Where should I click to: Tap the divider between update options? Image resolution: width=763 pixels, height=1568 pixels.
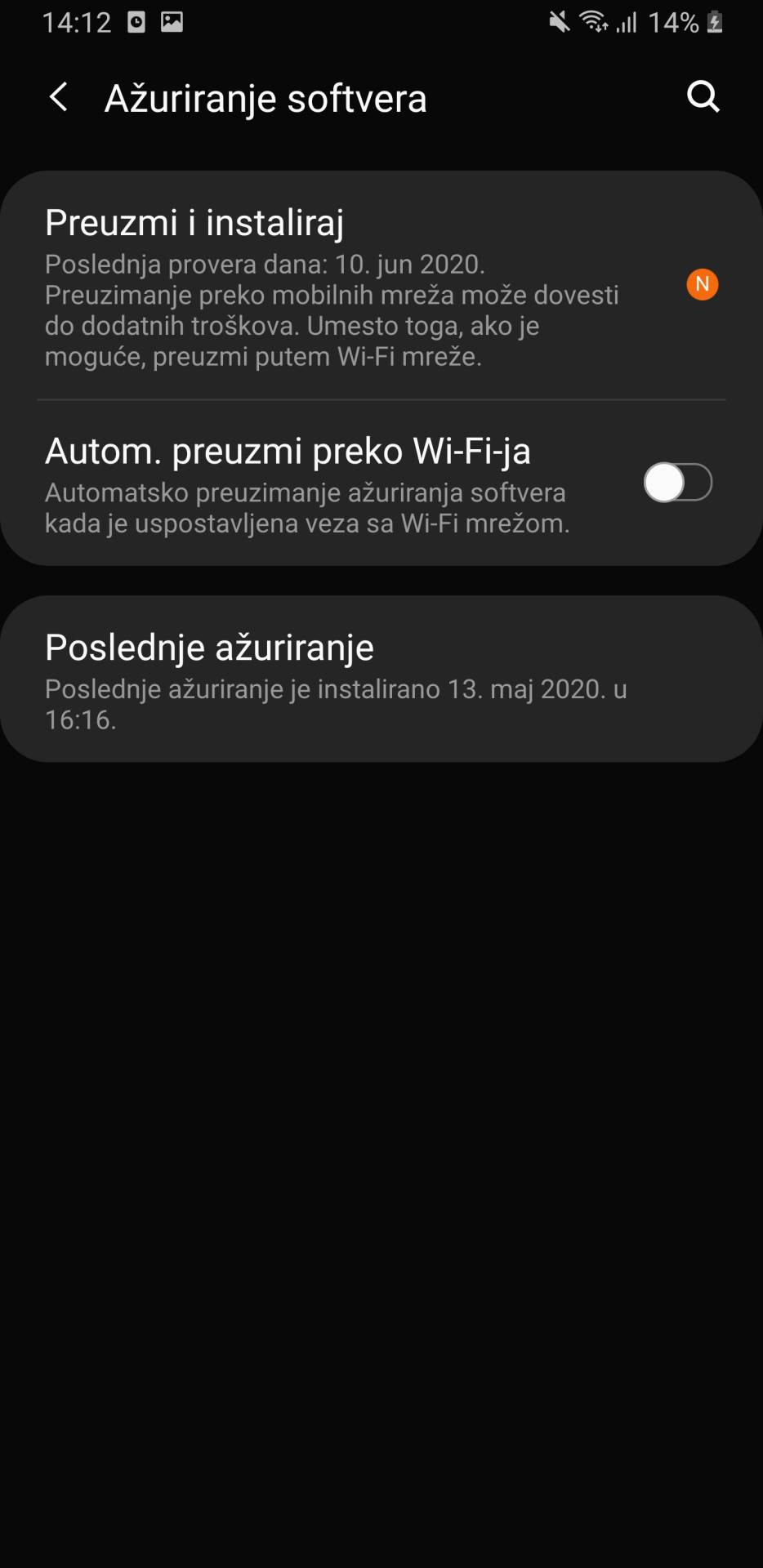381,400
